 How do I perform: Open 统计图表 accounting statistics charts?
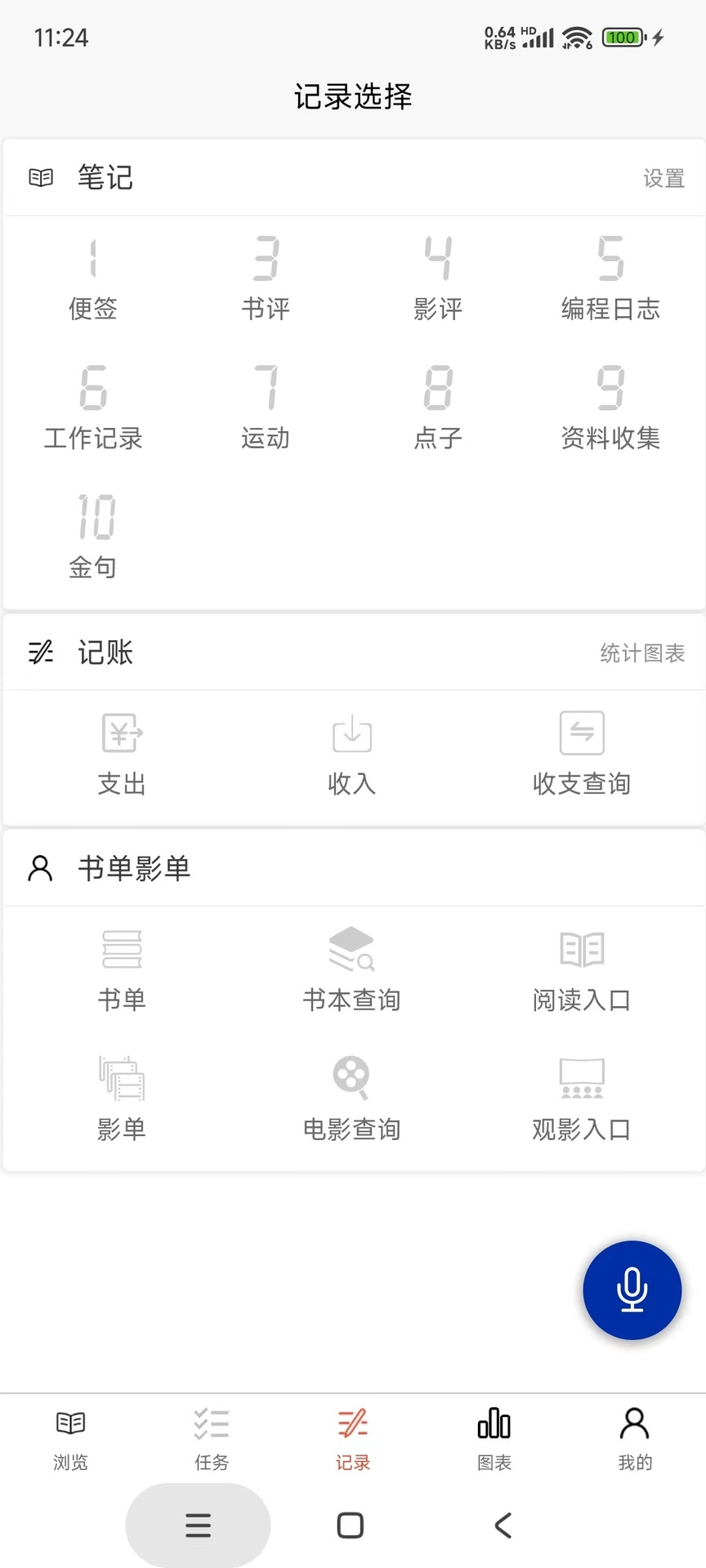click(642, 653)
